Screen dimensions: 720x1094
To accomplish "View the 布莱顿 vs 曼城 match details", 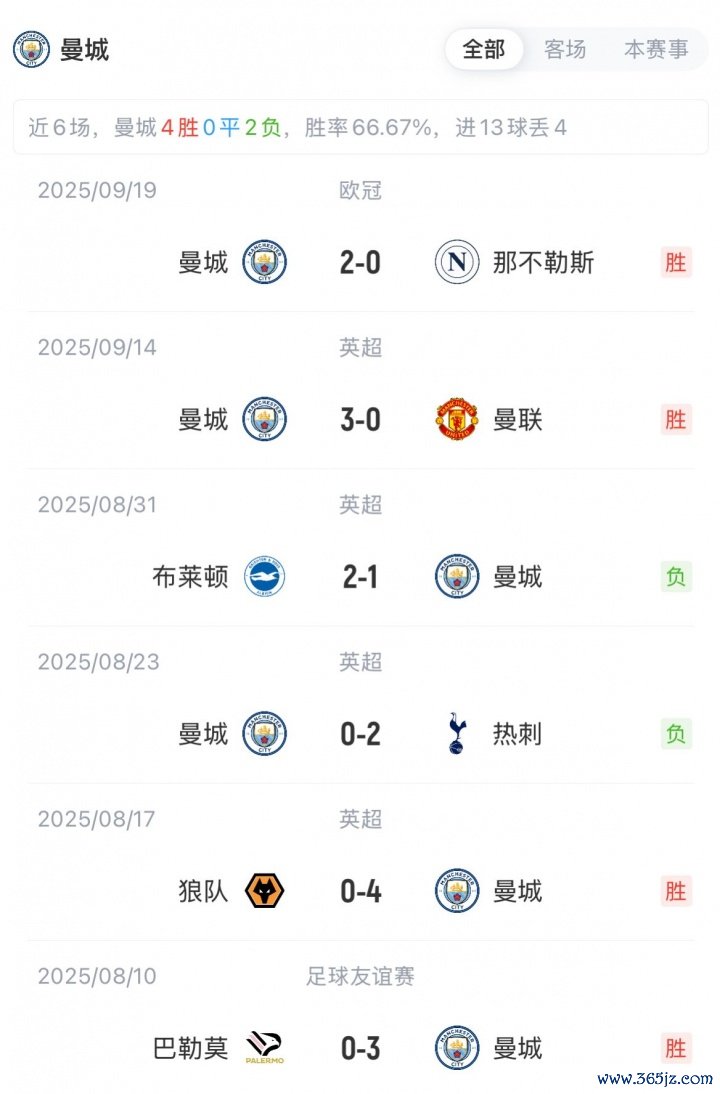I will pos(360,577).
